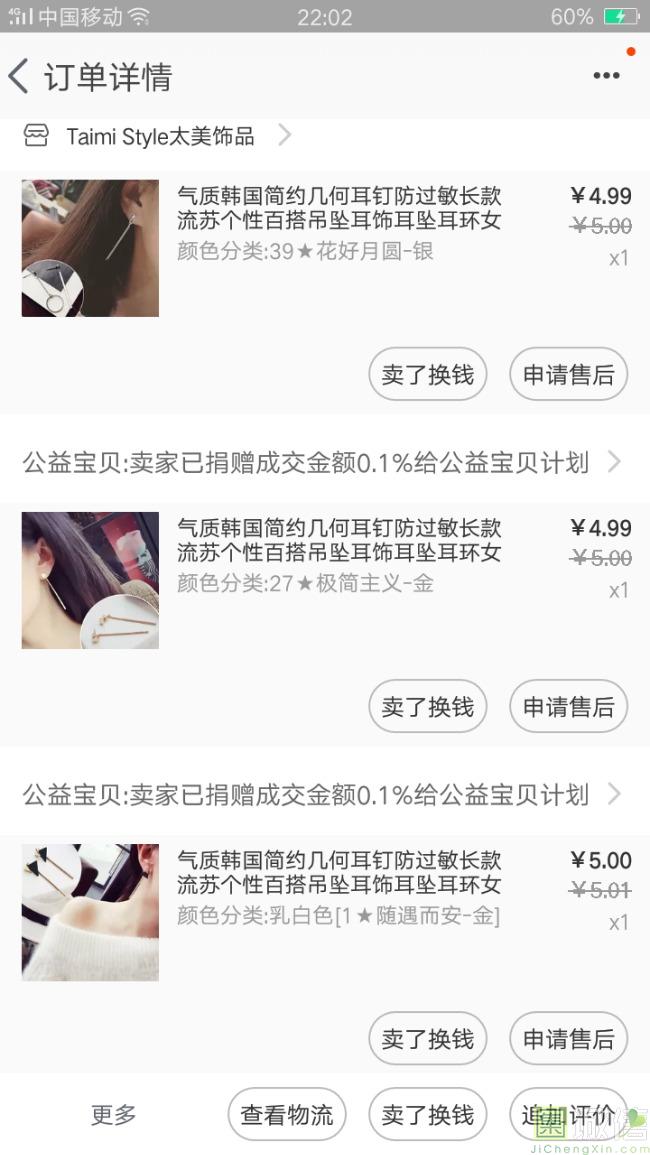
Task: Open the 39★花好月圆-银 earring item
Action: [338, 222]
